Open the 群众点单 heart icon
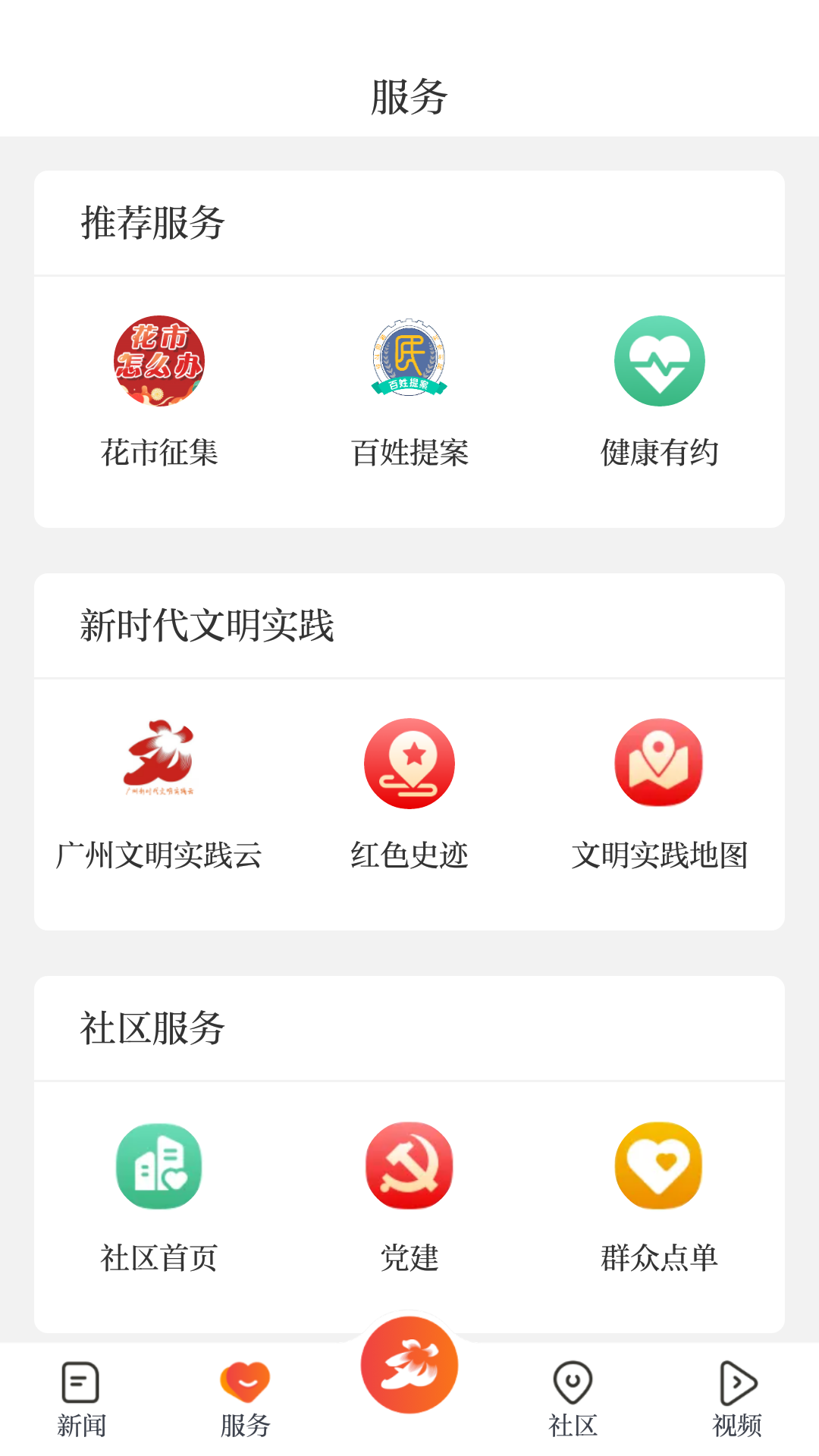The width and height of the screenshot is (819, 1456). 659,1166
